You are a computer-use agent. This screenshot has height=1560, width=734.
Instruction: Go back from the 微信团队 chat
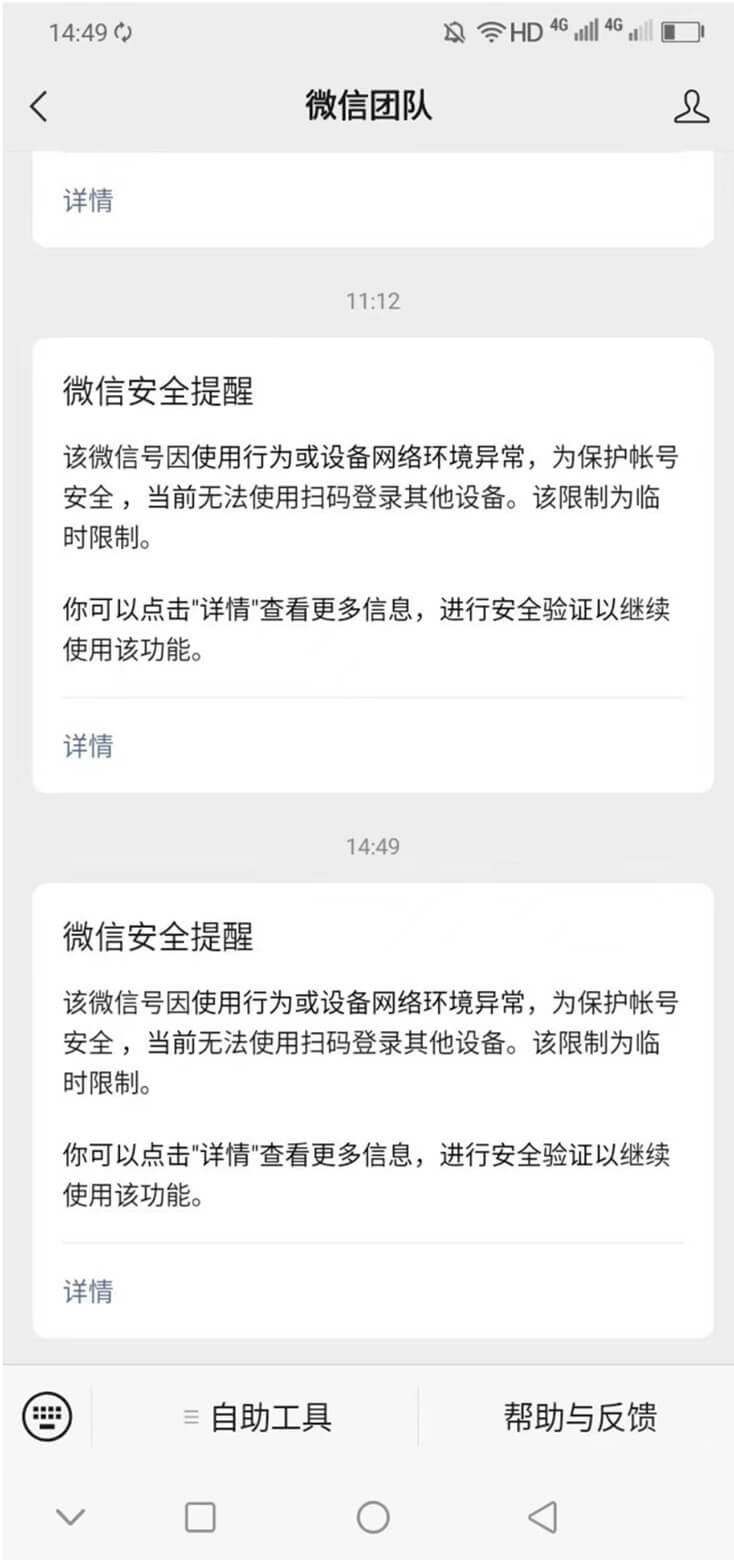coord(39,106)
